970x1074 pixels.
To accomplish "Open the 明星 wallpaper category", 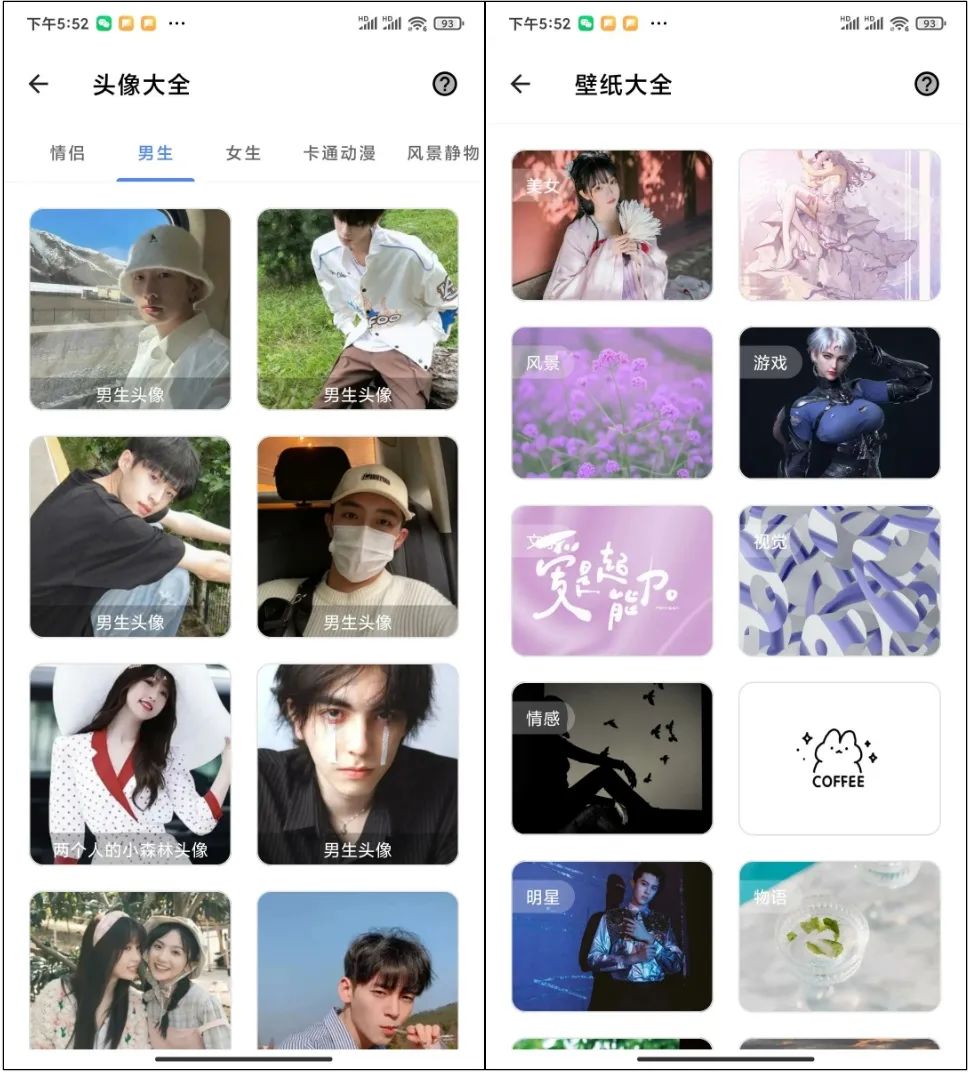I will (x=612, y=936).
